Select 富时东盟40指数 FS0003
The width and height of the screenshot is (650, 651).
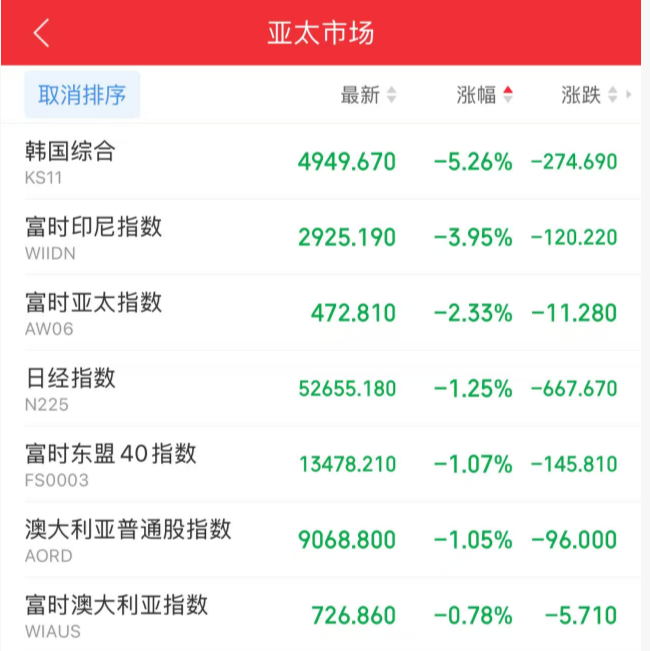pyautogui.click(x=110, y=464)
